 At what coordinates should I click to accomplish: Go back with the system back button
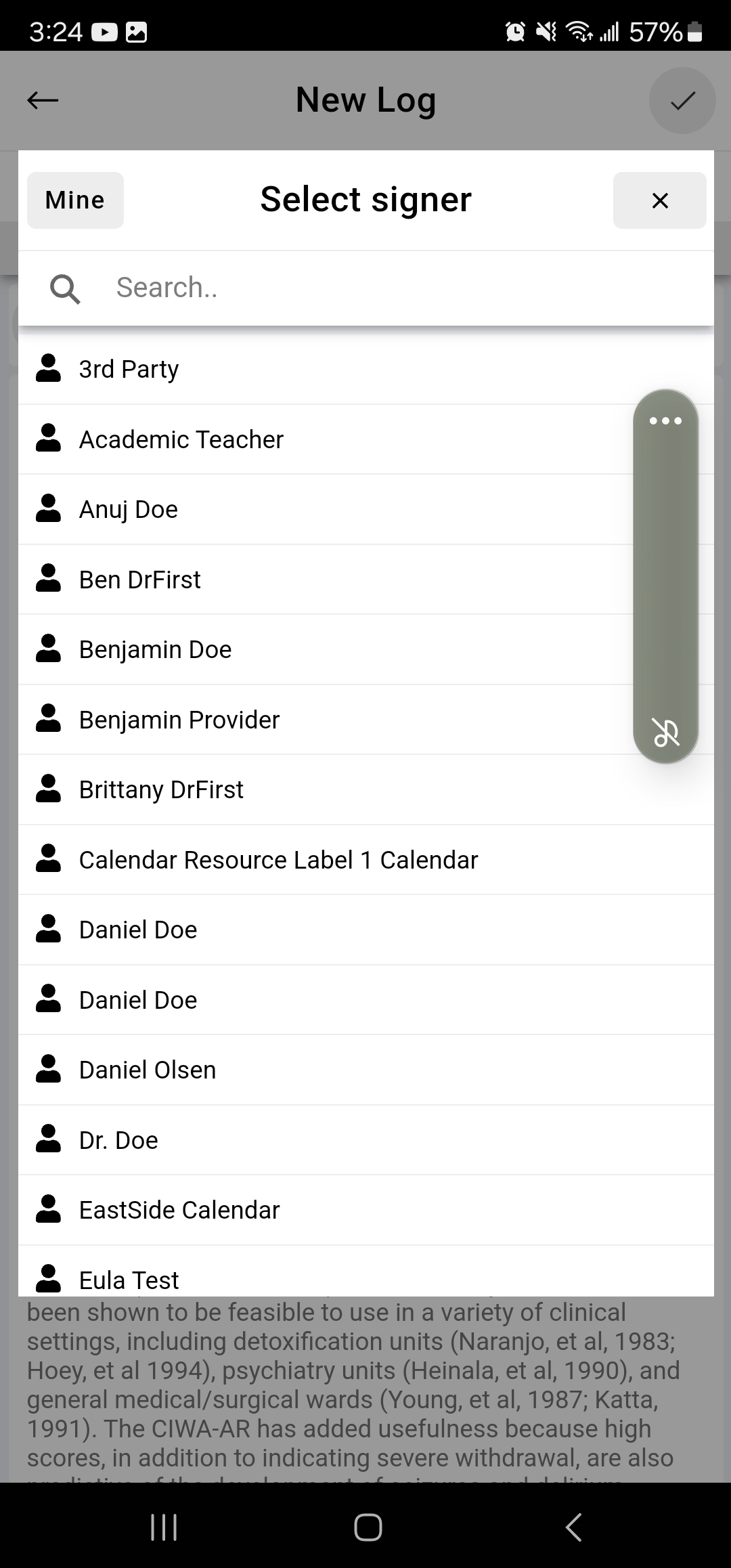tap(573, 1527)
